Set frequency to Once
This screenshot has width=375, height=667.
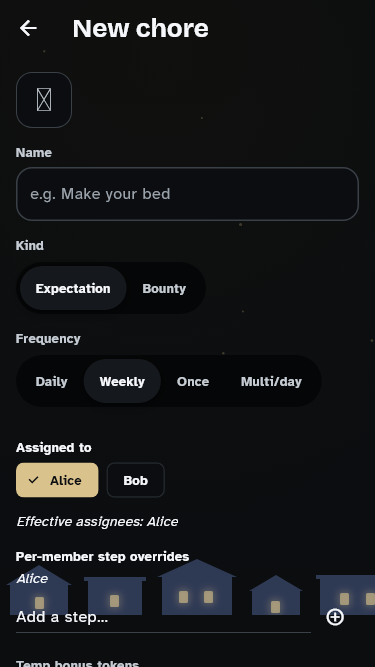click(x=193, y=382)
